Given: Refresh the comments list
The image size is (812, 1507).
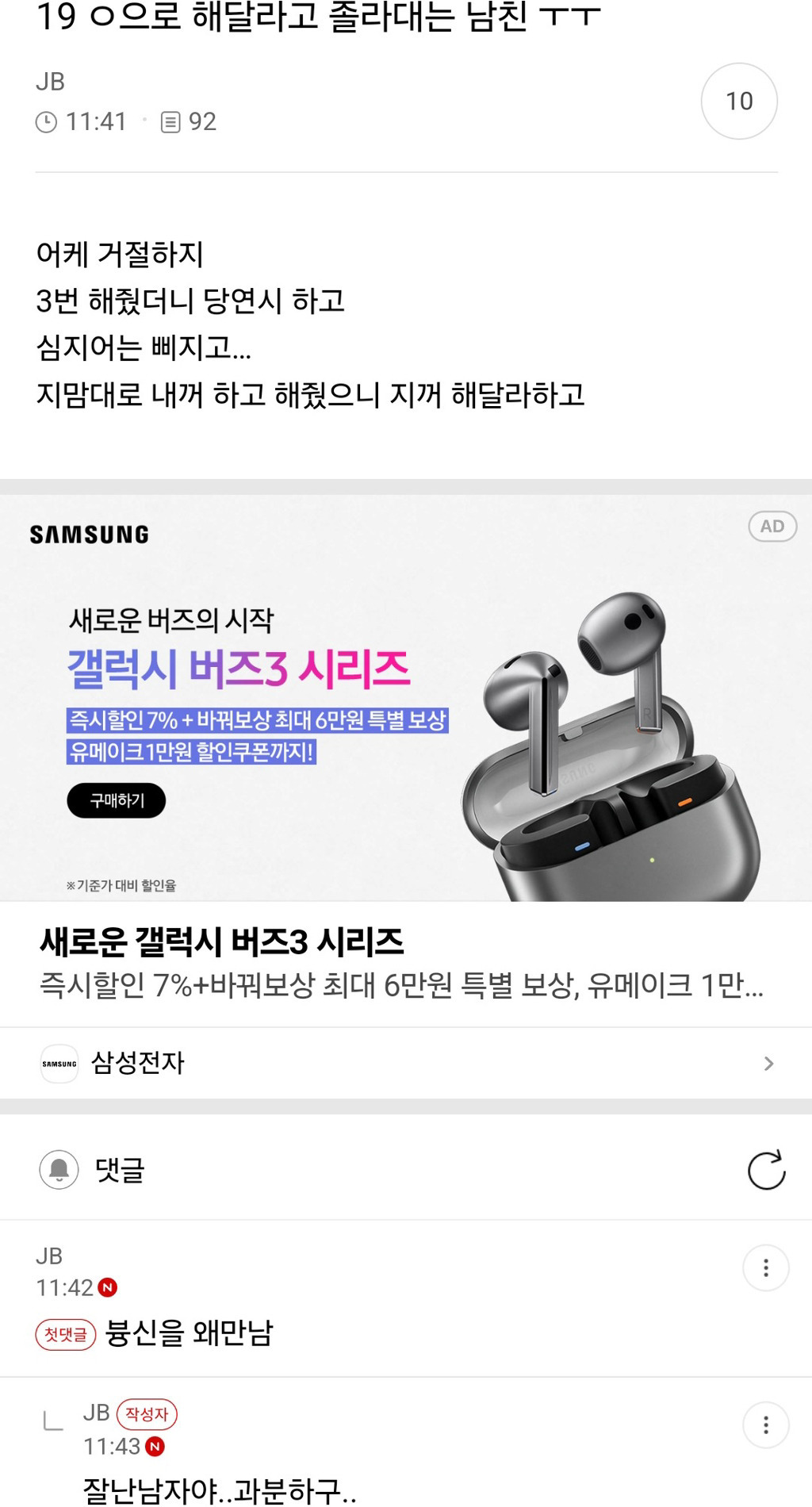Looking at the screenshot, I should click(766, 1170).
